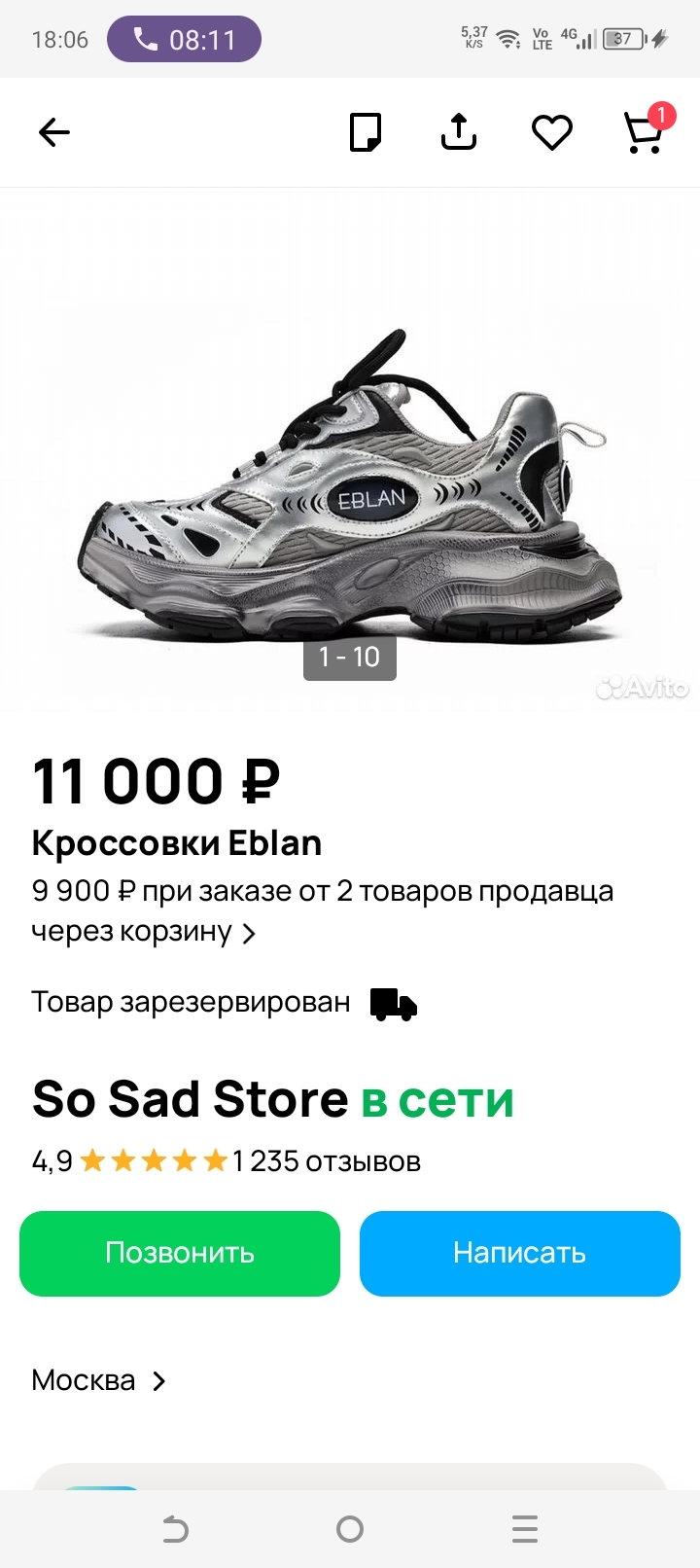Add listing to favorites with heart
The image size is (700, 1568).
[551, 132]
